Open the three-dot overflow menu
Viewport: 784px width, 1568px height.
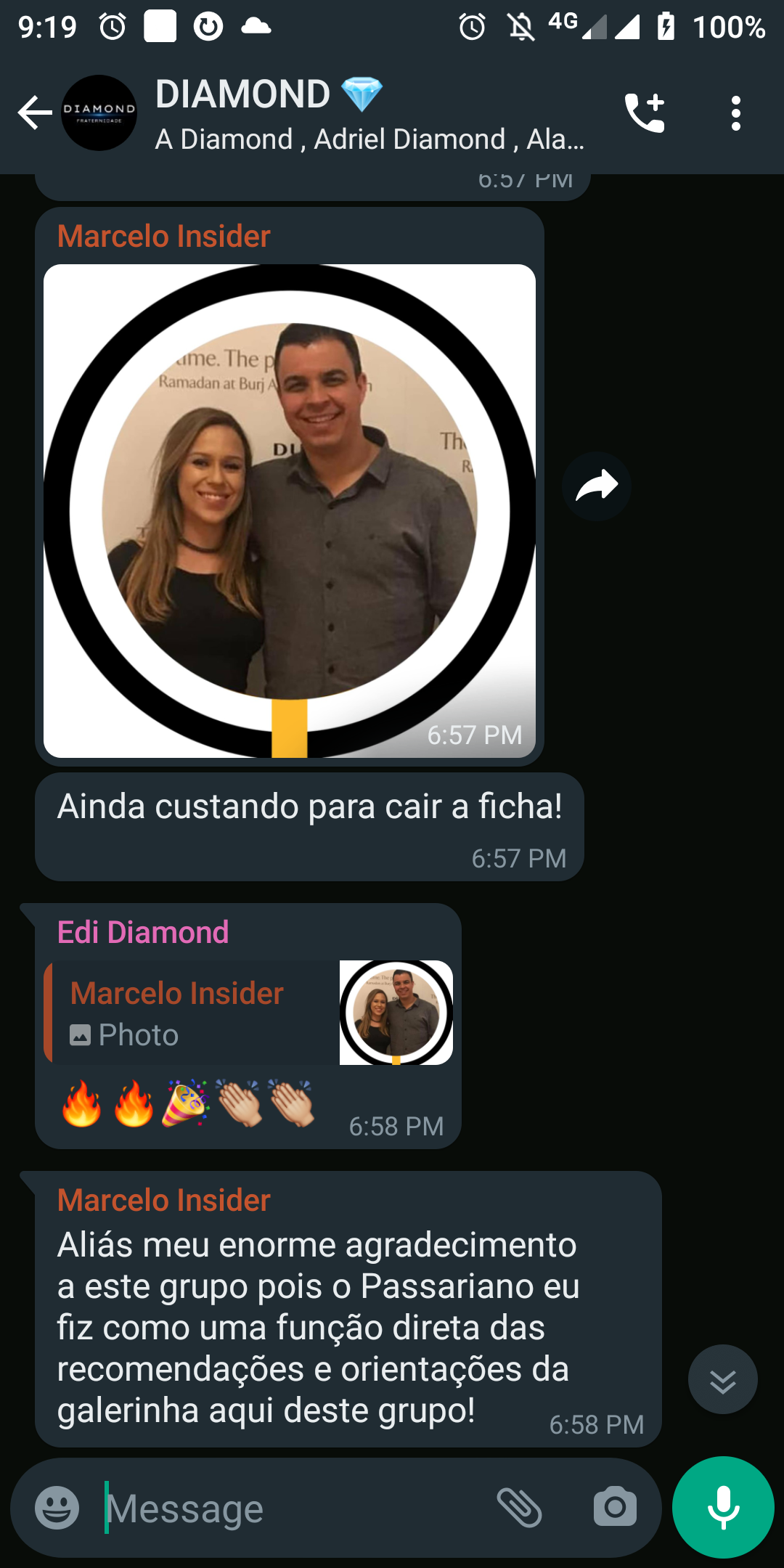click(735, 113)
